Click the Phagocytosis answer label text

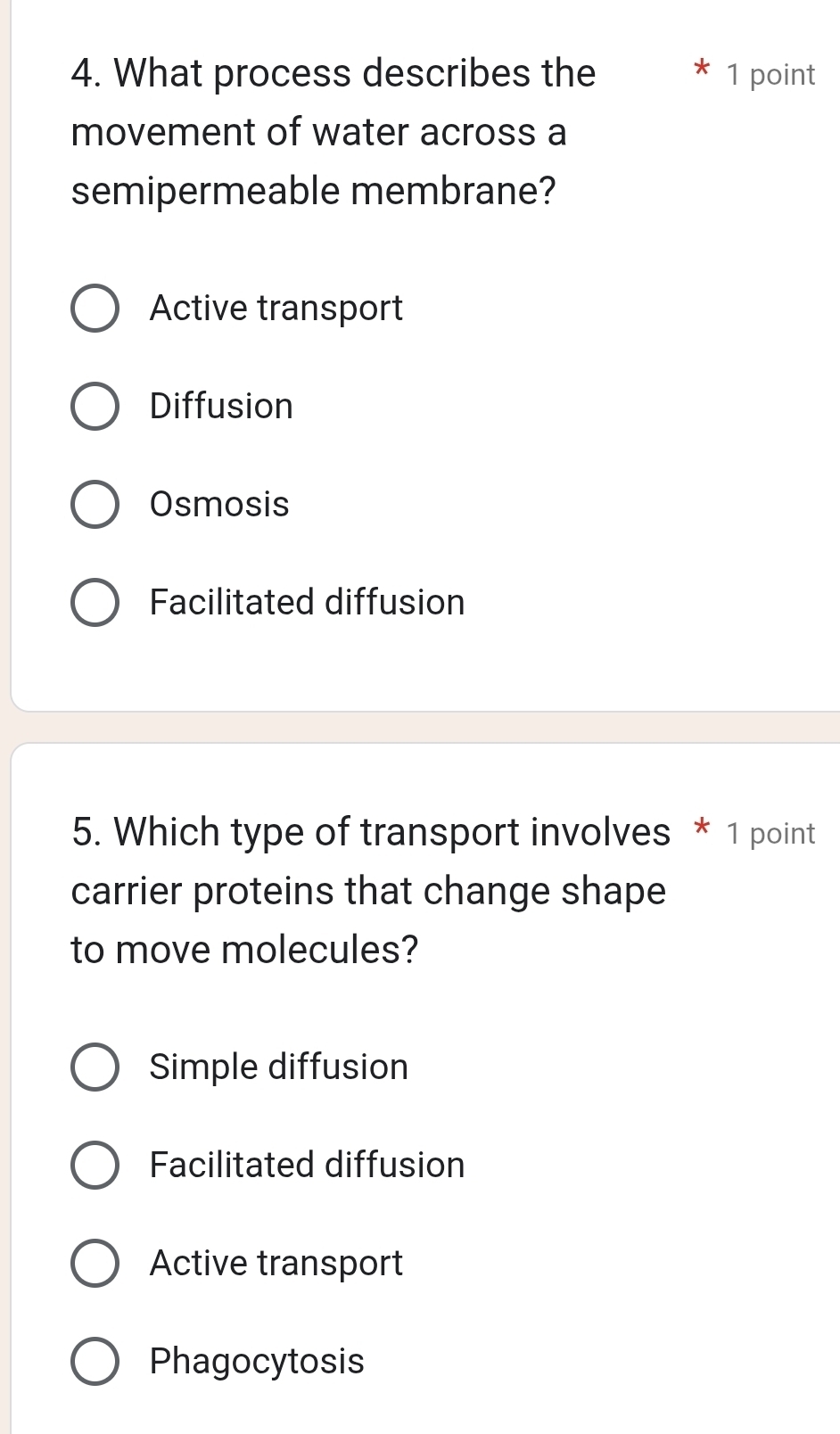255,1362
